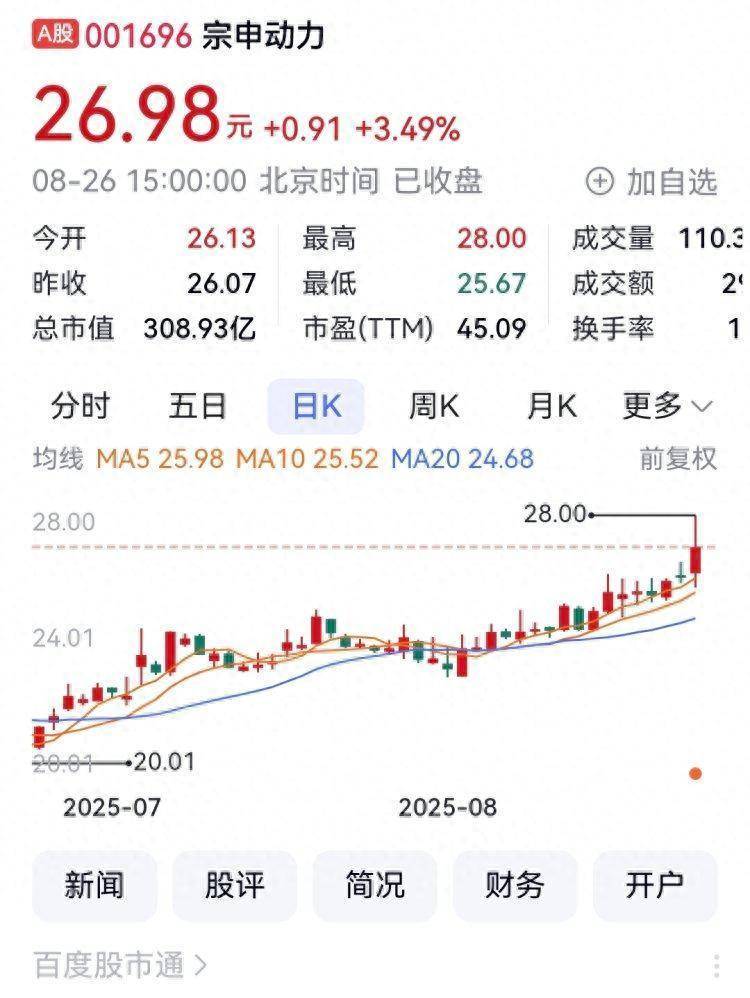The height and width of the screenshot is (998, 750).
Task: View the 简况 company overview
Action: point(375,885)
